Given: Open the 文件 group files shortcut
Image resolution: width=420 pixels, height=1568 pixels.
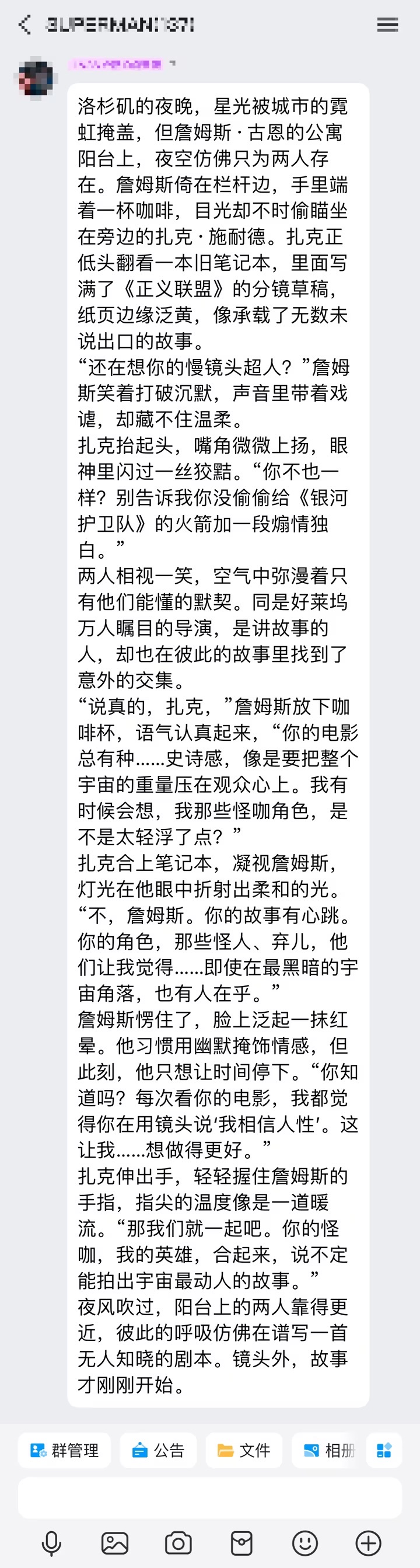Looking at the screenshot, I should (x=244, y=1451).
